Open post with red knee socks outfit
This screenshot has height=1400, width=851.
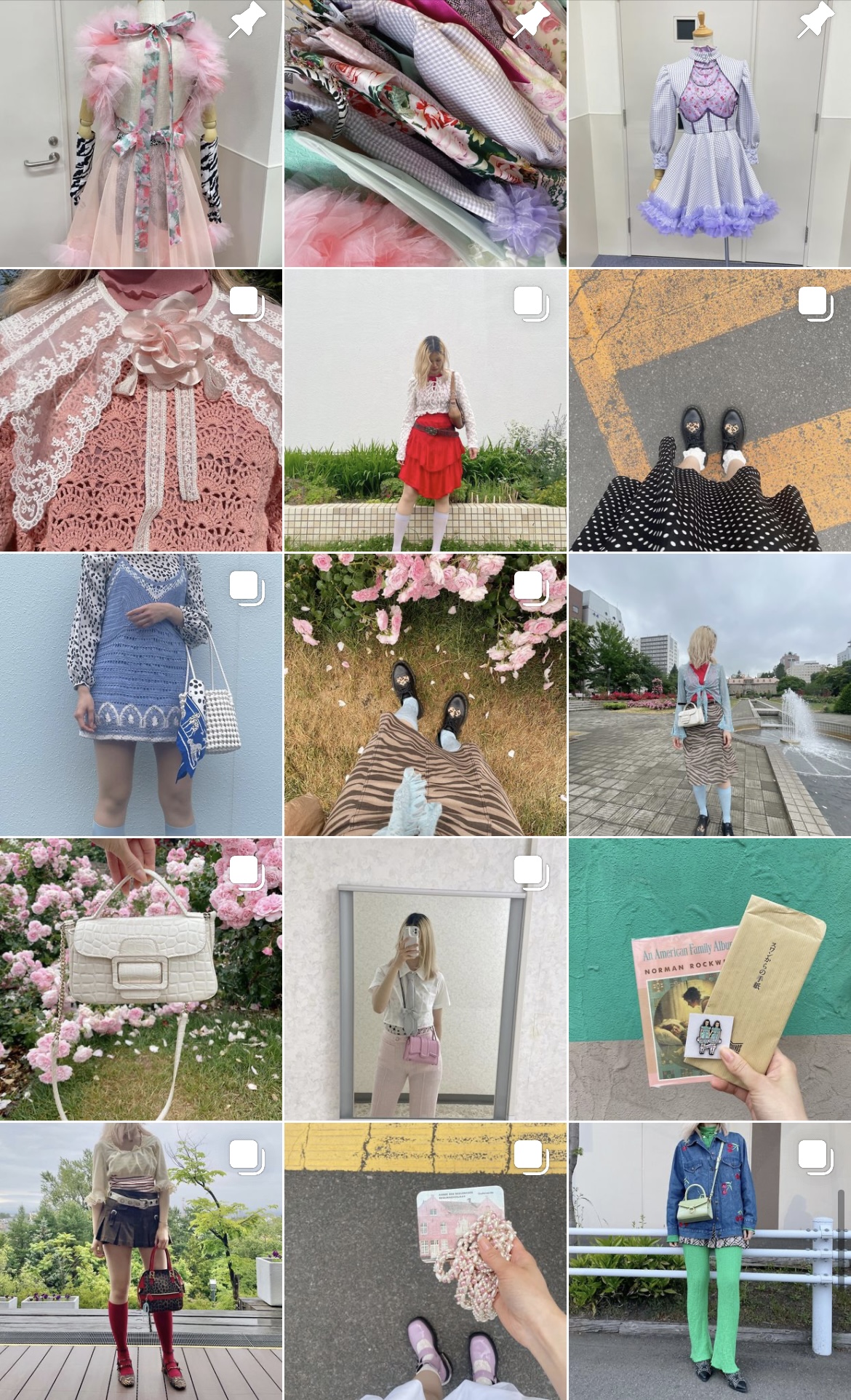141,1260
